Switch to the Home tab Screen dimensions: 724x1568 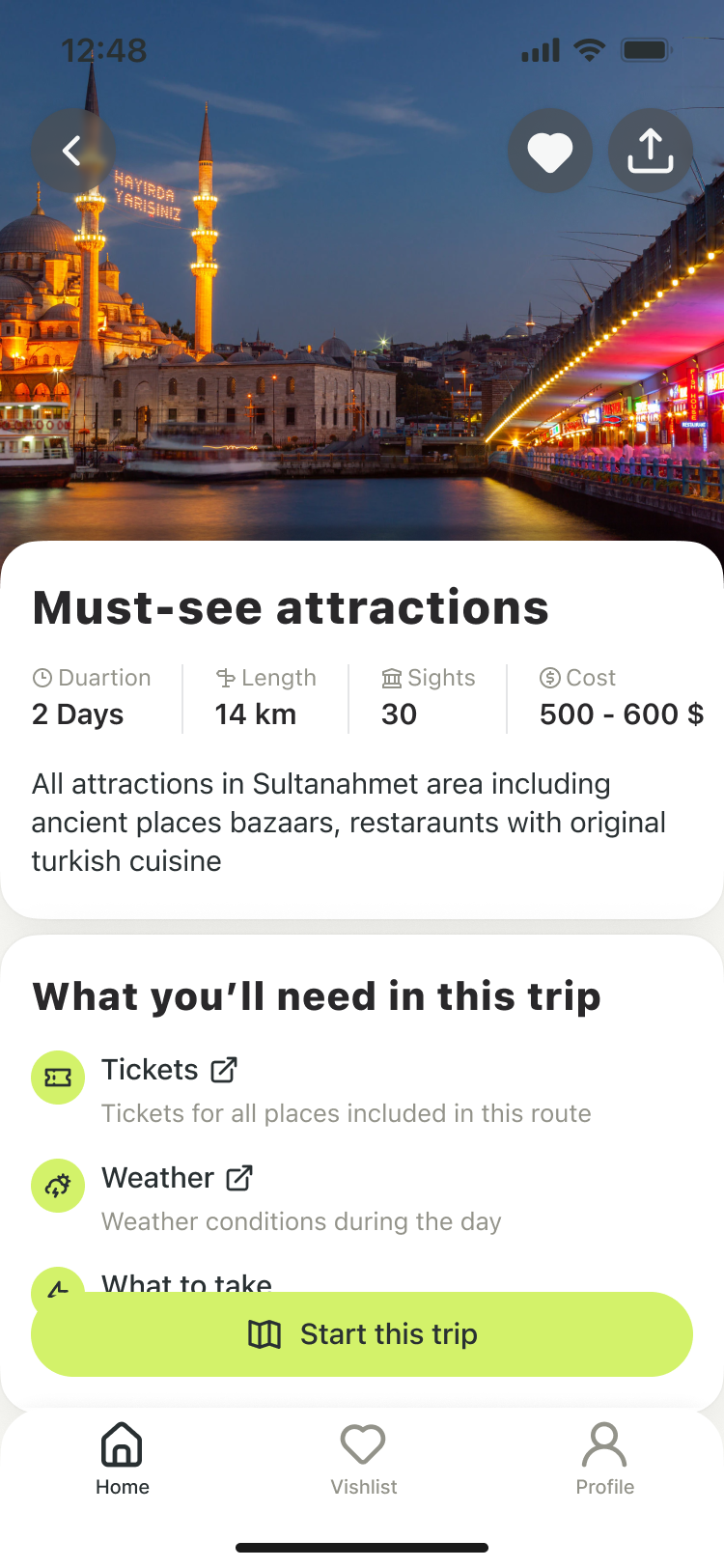[x=122, y=1459]
